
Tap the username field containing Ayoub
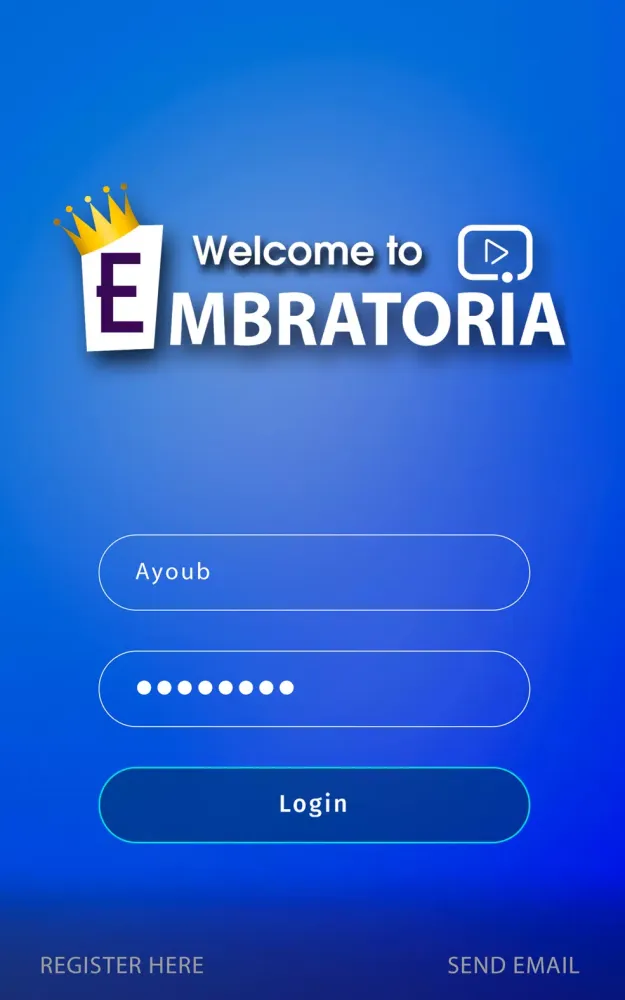tap(313, 573)
